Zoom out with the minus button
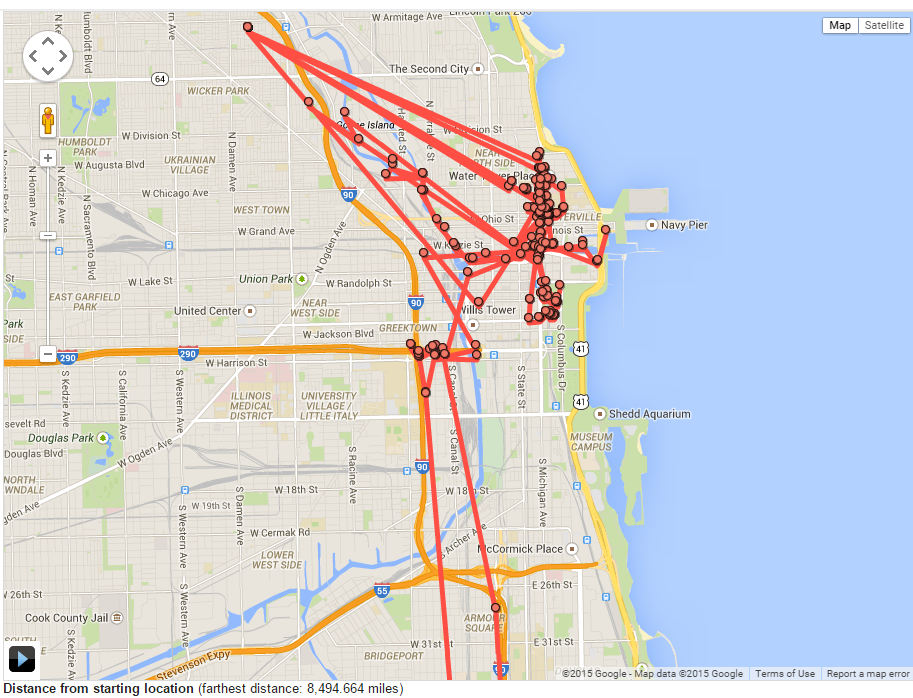This screenshot has width=913, height=698. point(48,354)
